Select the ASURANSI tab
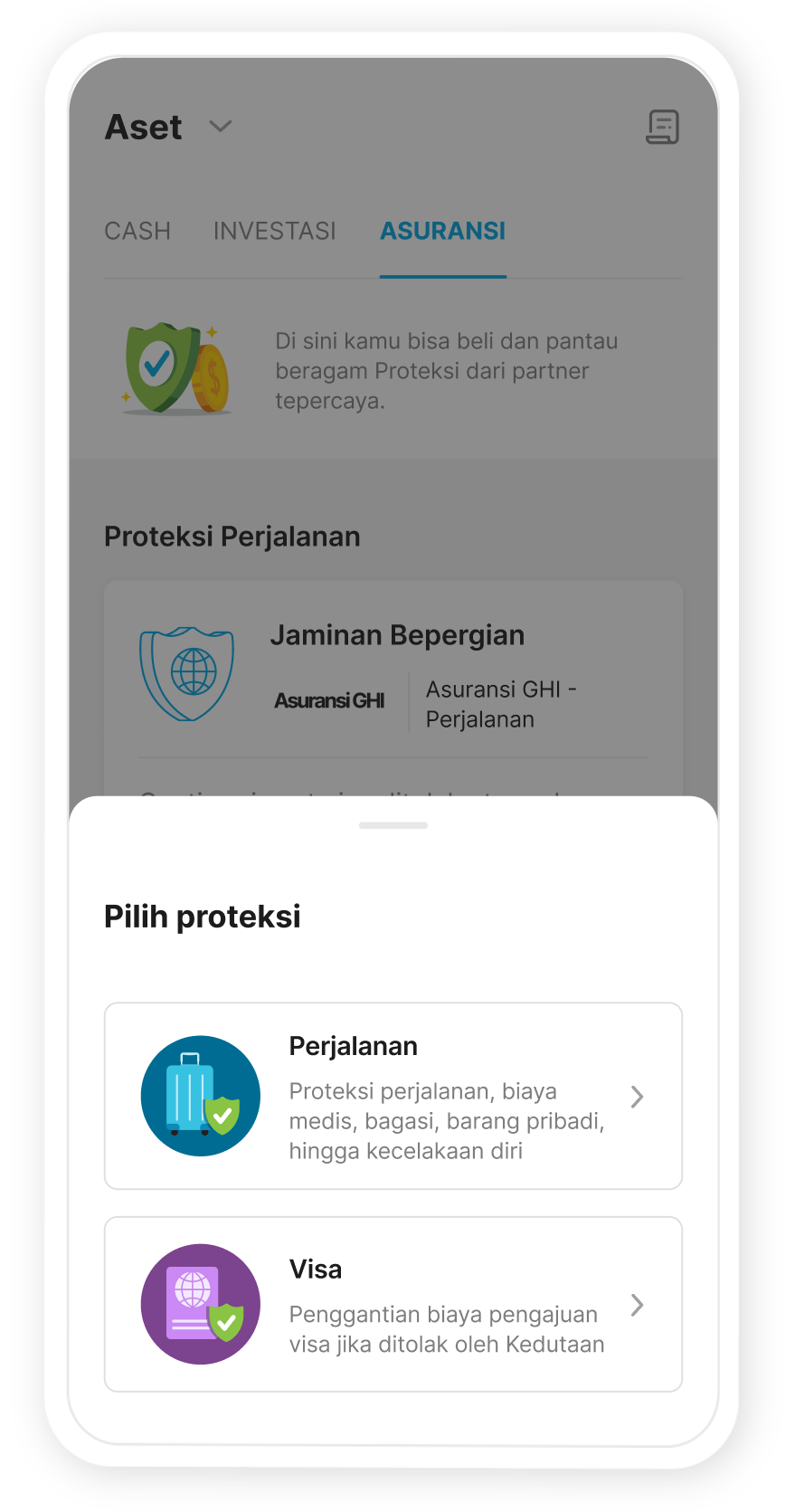 pos(442,231)
